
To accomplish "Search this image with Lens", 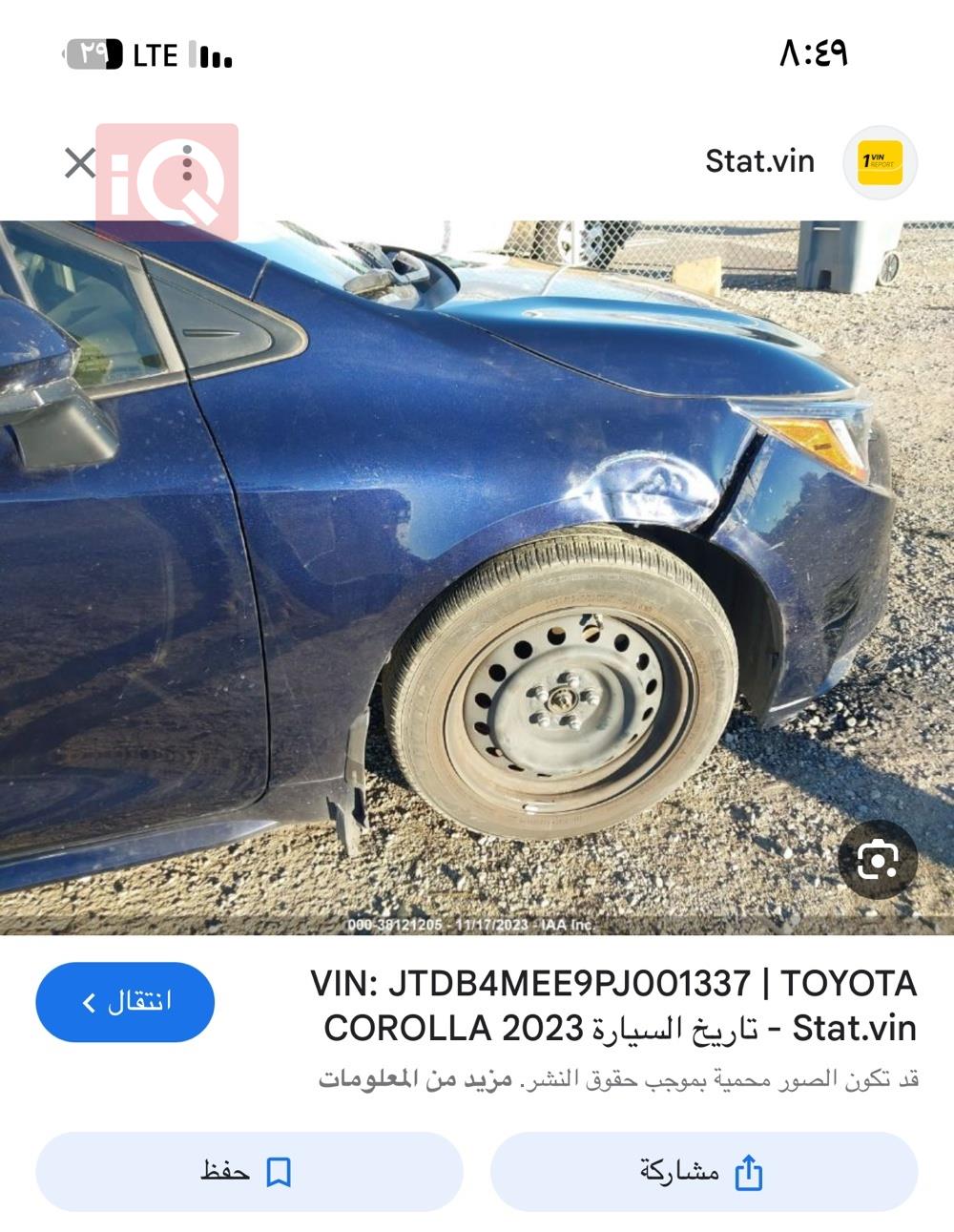I will coord(877,860).
